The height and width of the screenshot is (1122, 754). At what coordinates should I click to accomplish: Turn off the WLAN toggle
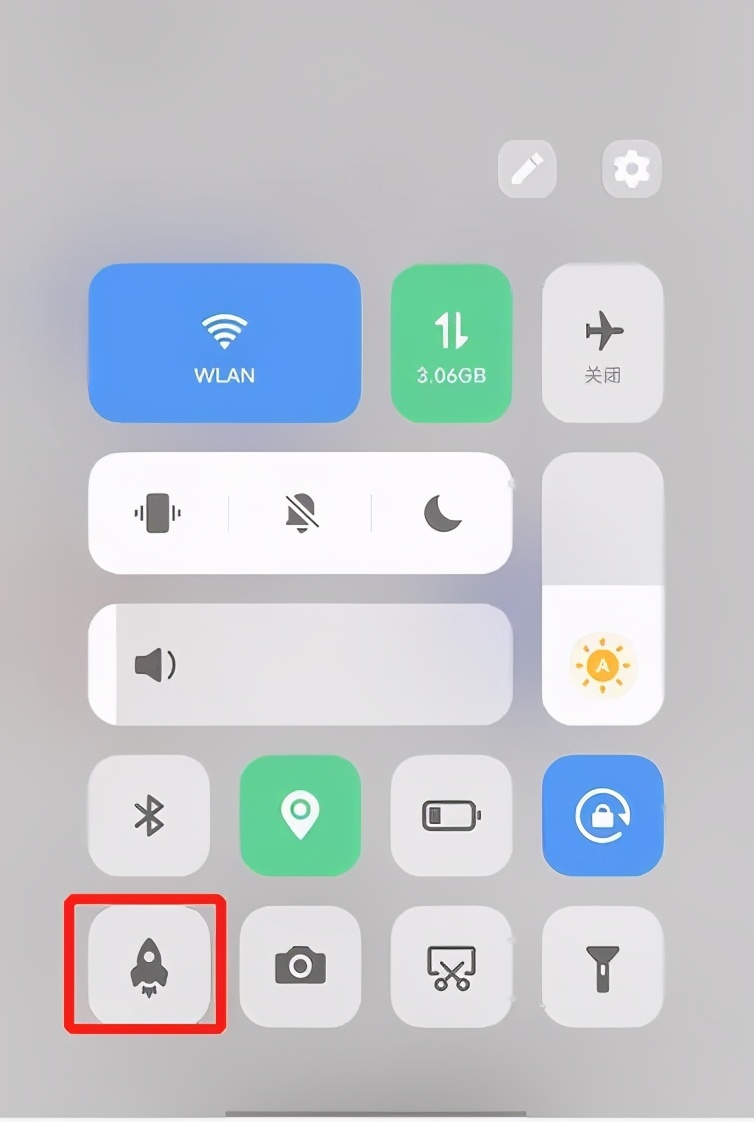tap(224, 343)
